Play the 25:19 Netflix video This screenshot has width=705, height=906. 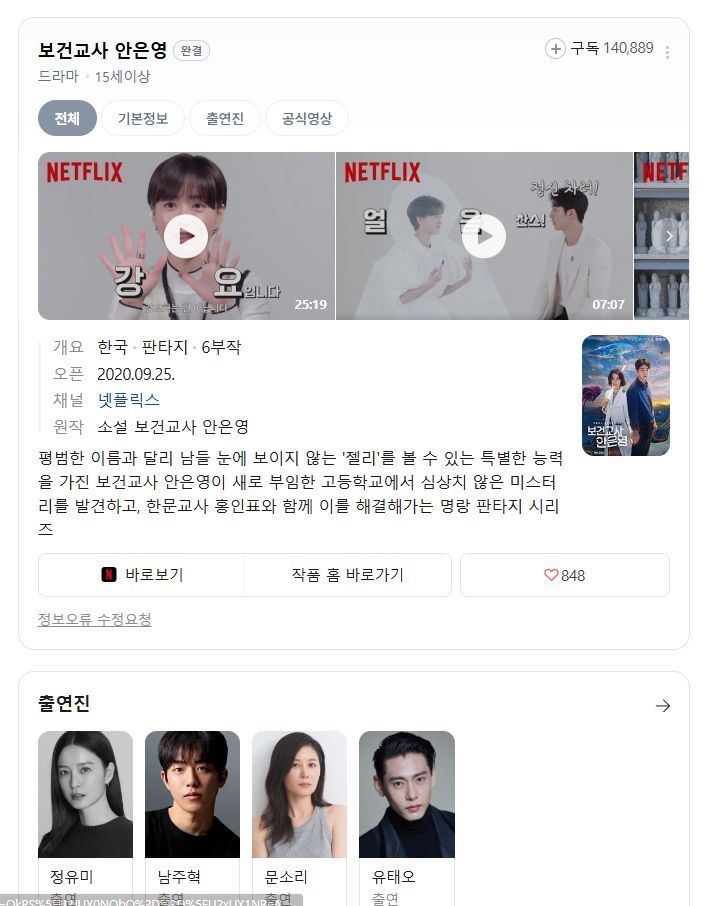point(186,236)
